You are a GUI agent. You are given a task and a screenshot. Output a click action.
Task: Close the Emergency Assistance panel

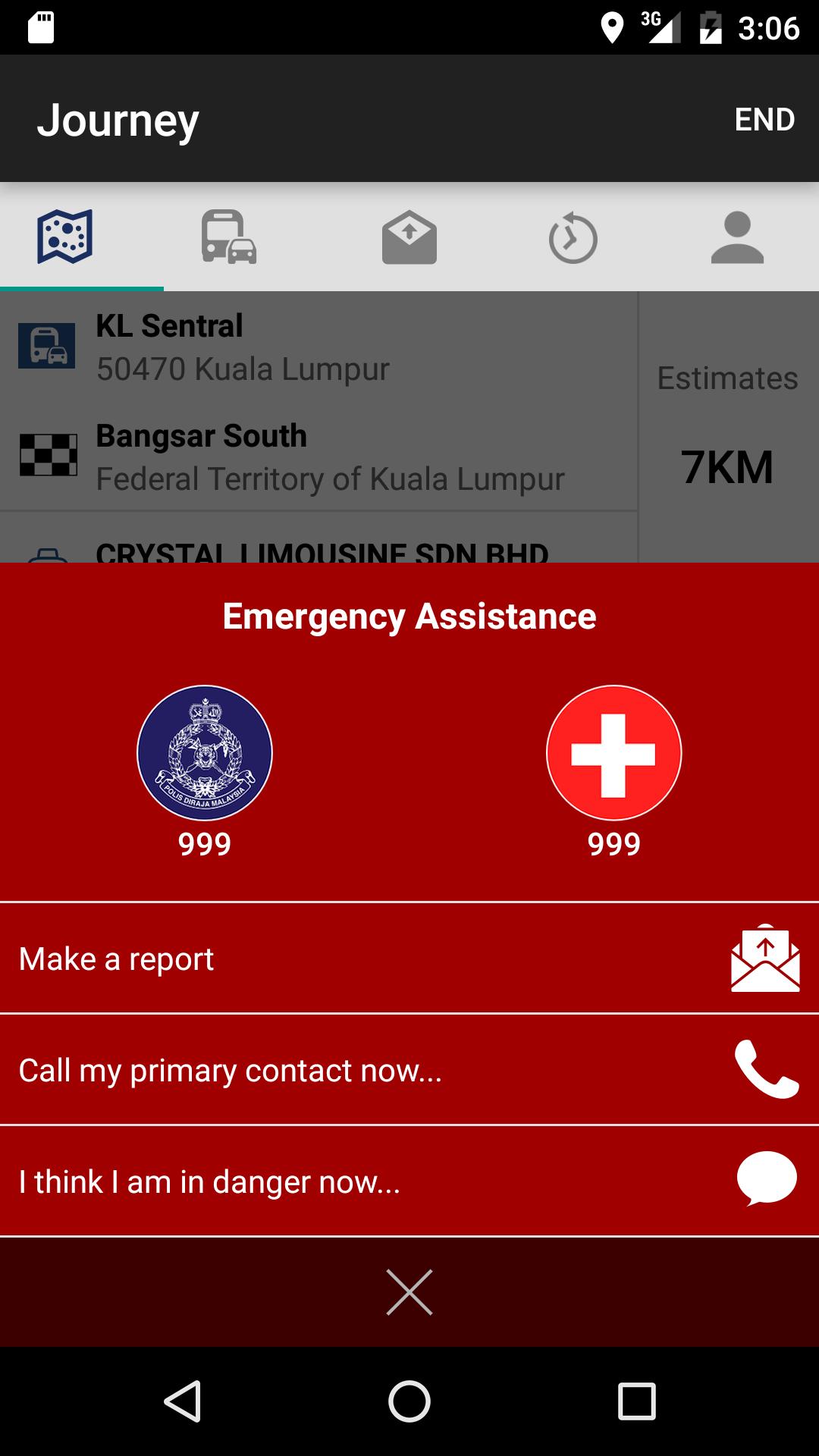point(409,1292)
